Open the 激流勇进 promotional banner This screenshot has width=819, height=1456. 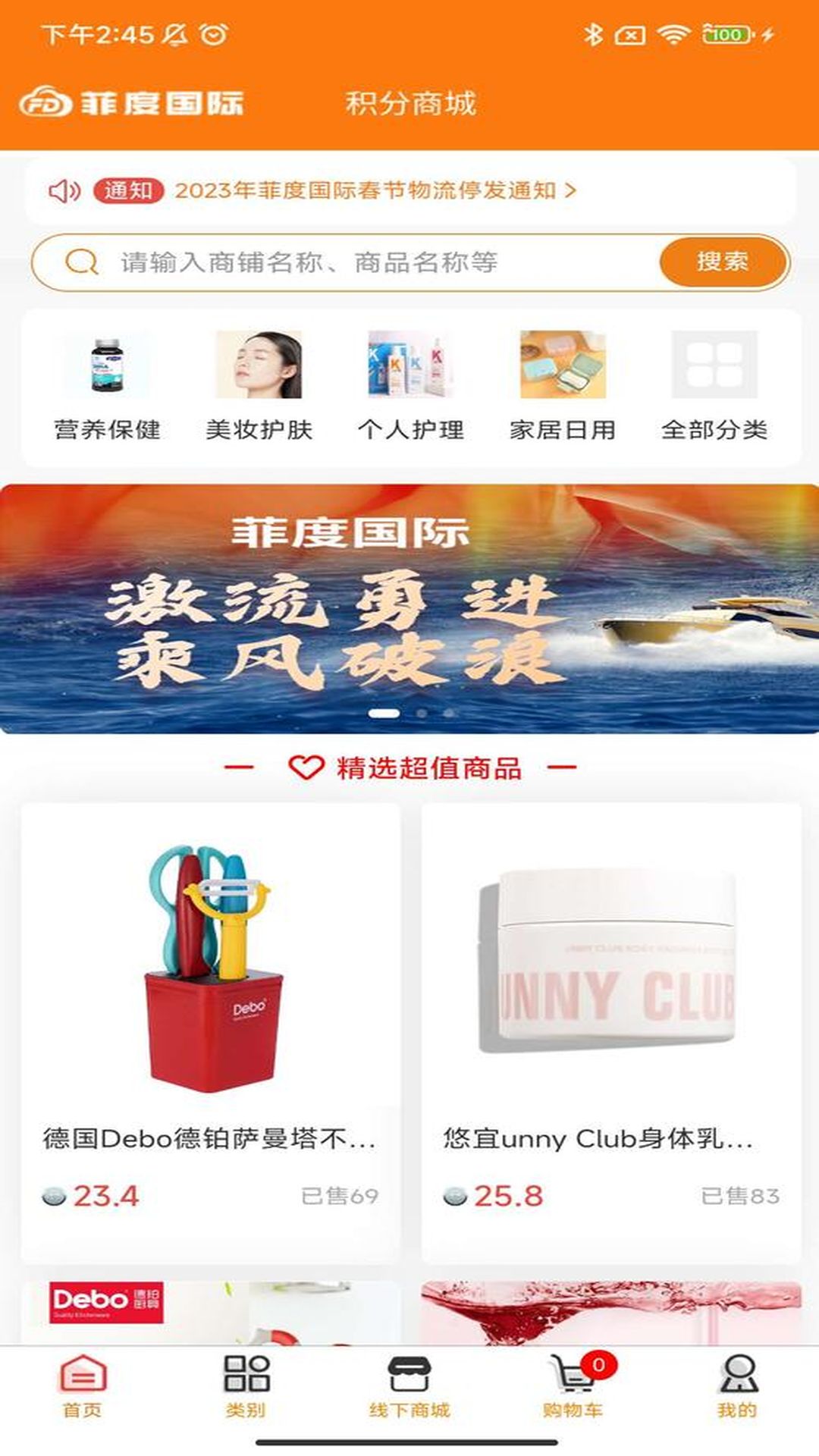click(x=409, y=608)
